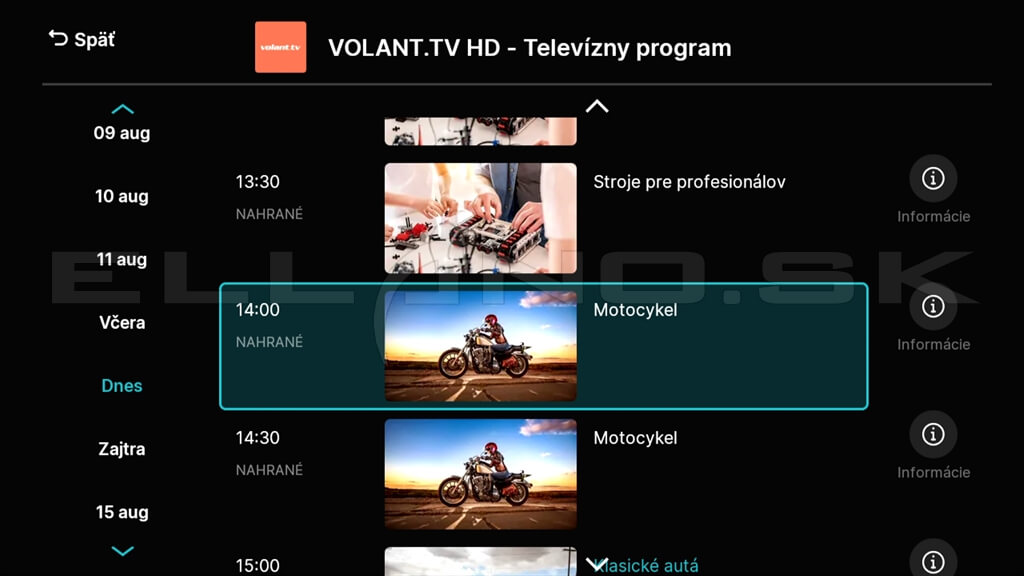
Task: Select 09 aug in the date list
Action: click(122, 133)
